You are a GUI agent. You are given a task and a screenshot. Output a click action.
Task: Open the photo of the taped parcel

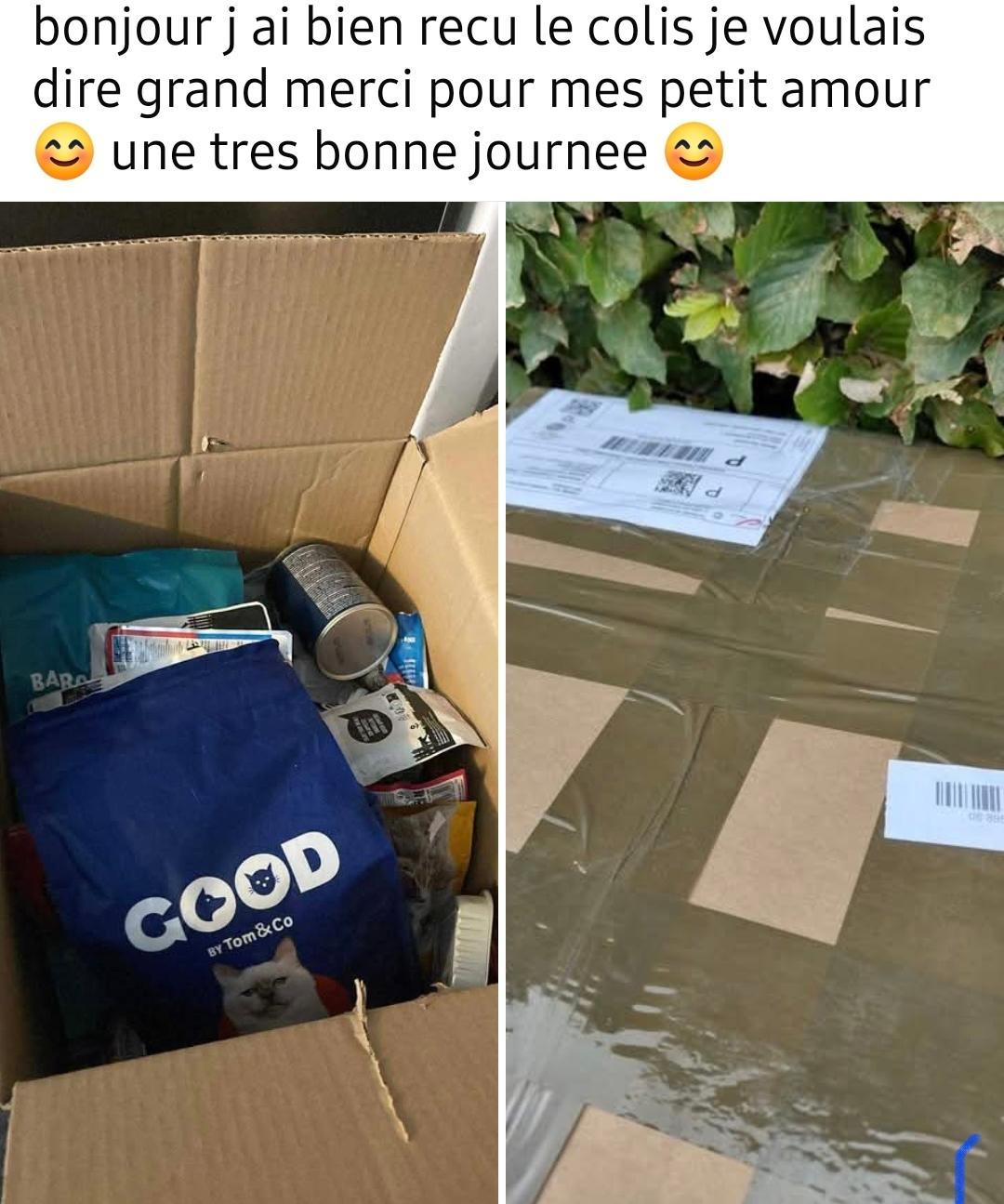pyautogui.click(x=755, y=702)
